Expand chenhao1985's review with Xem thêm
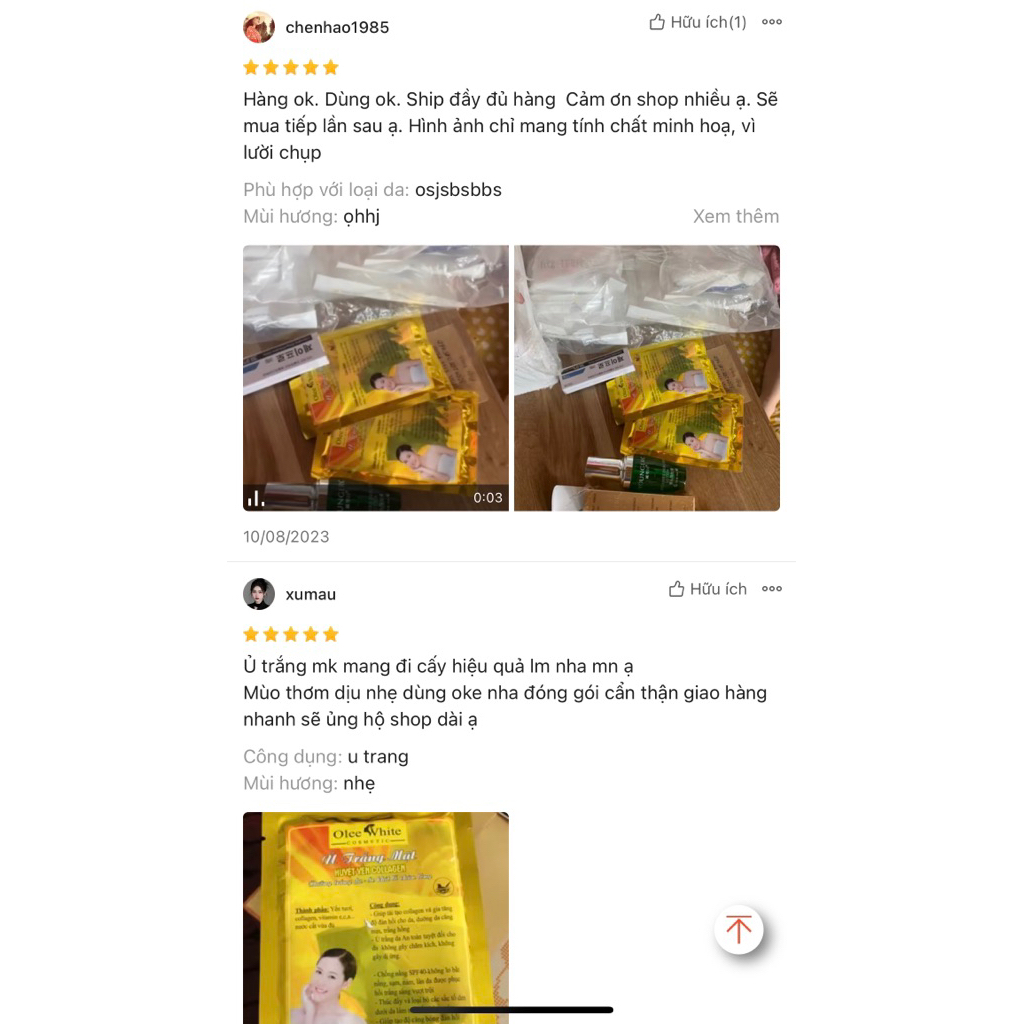The height and width of the screenshot is (1024, 1024). pyautogui.click(x=735, y=216)
